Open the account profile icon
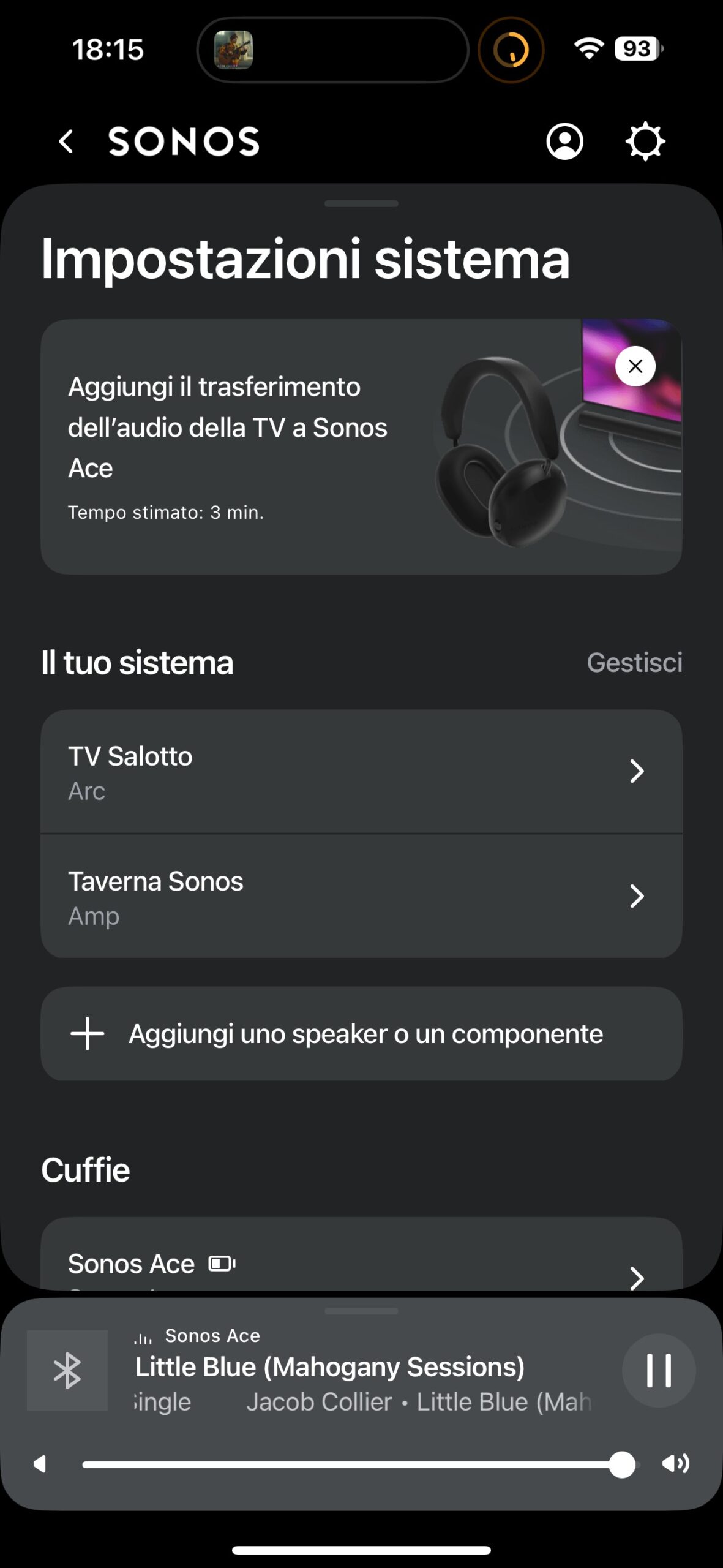Viewport: 723px width, 1568px height. coord(564,141)
